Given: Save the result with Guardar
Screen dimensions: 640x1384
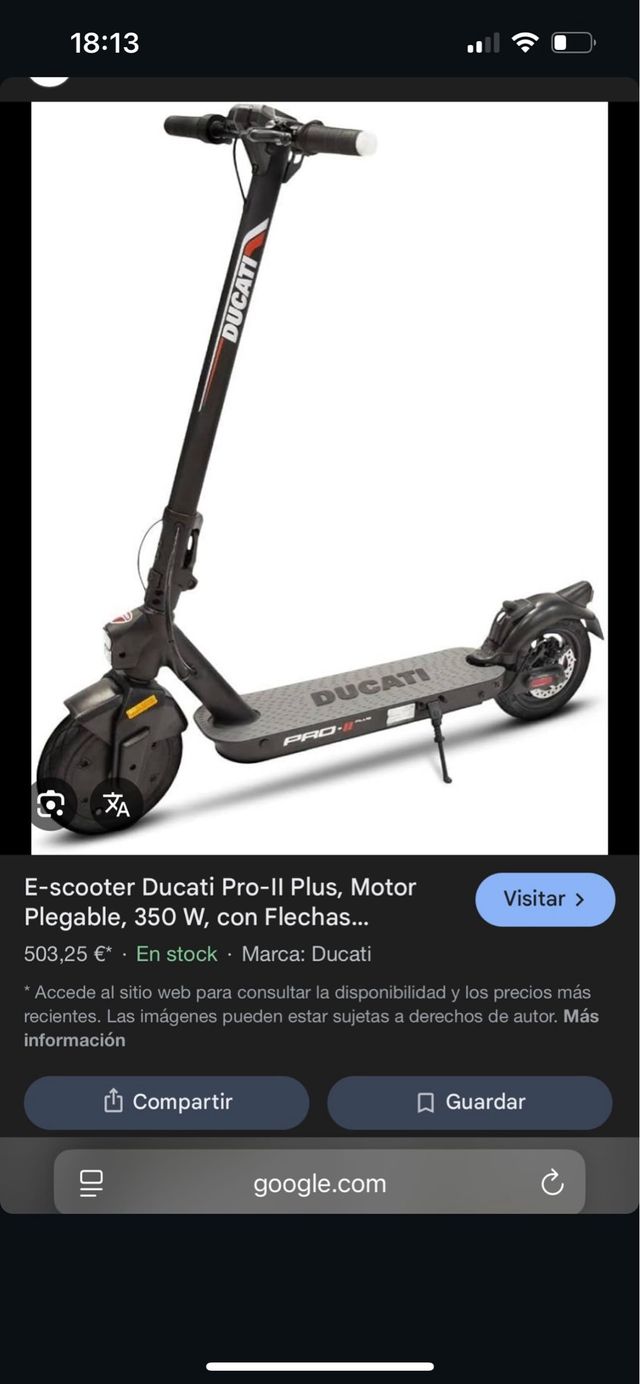Looking at the screenshot, I should pos(469,1102).
